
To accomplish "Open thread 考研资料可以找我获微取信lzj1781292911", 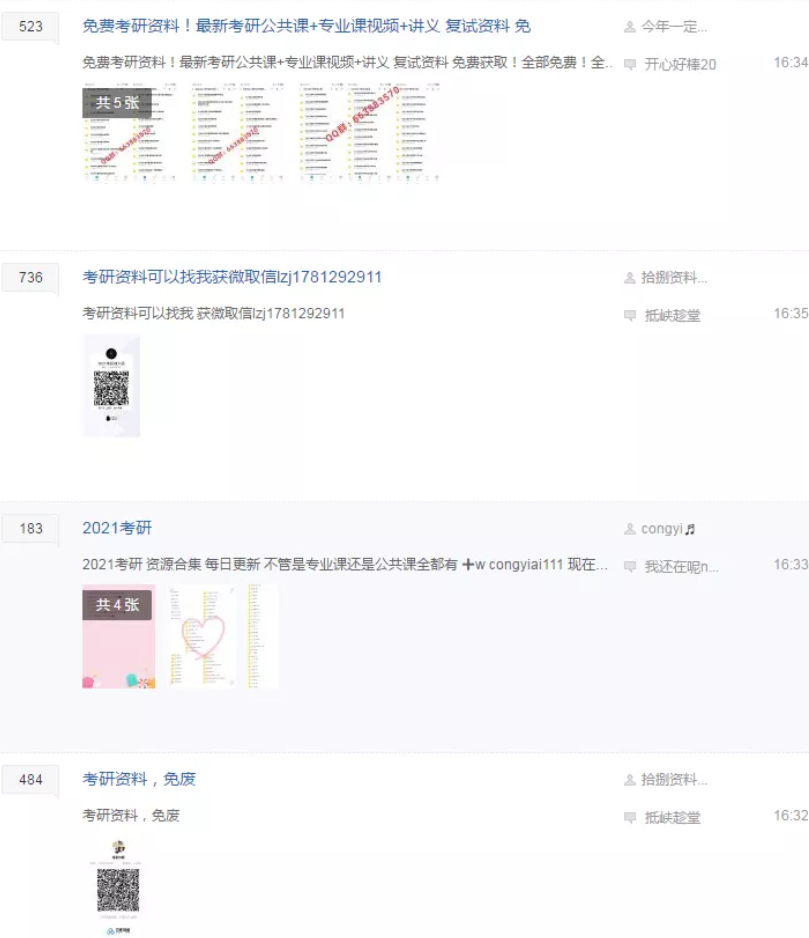I will point(232,277).
